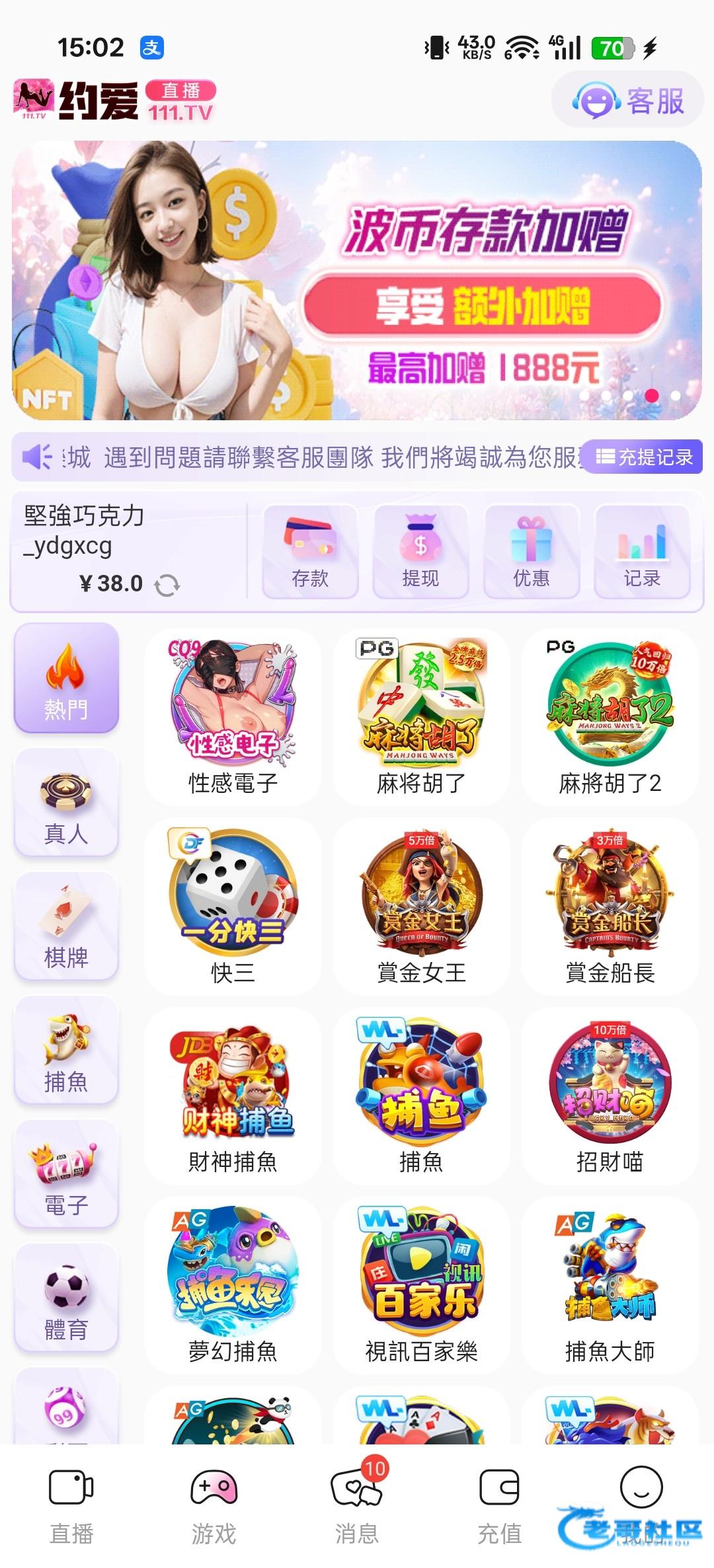Select the 棋牌 game category
Viewport: 714px width, 1568px height.
[x=66, y=926]
